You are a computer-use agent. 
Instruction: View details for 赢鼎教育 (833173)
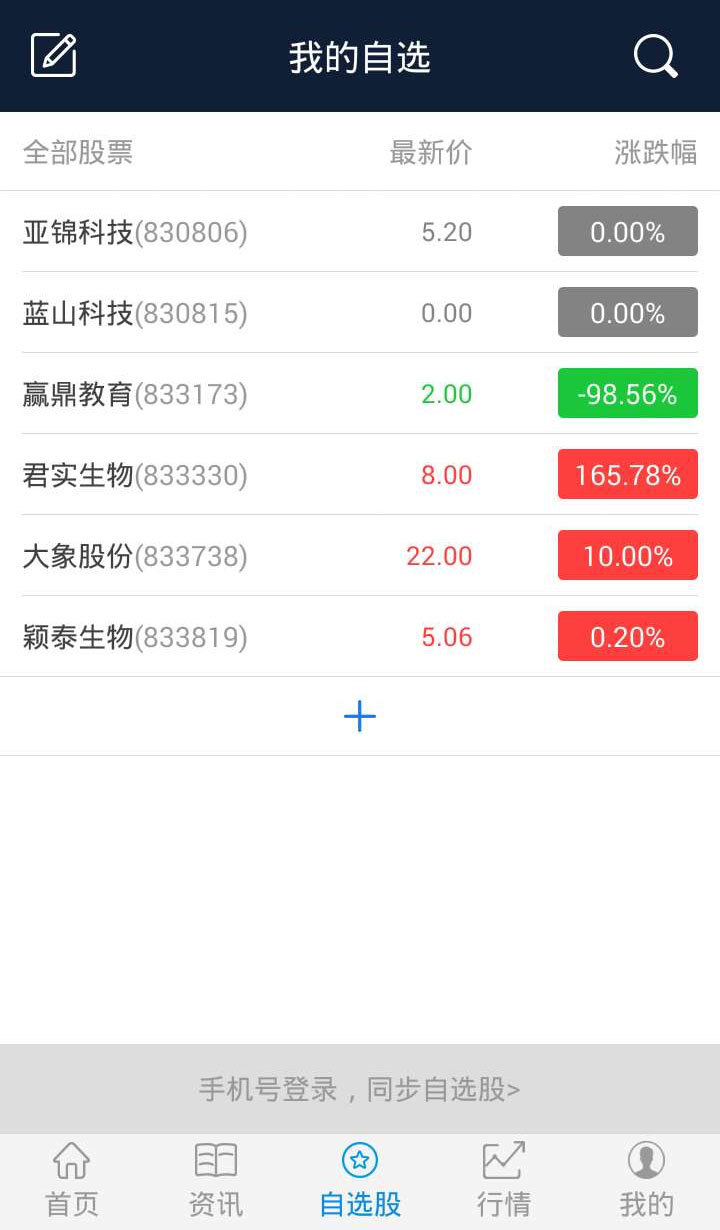tap(135, 394)
